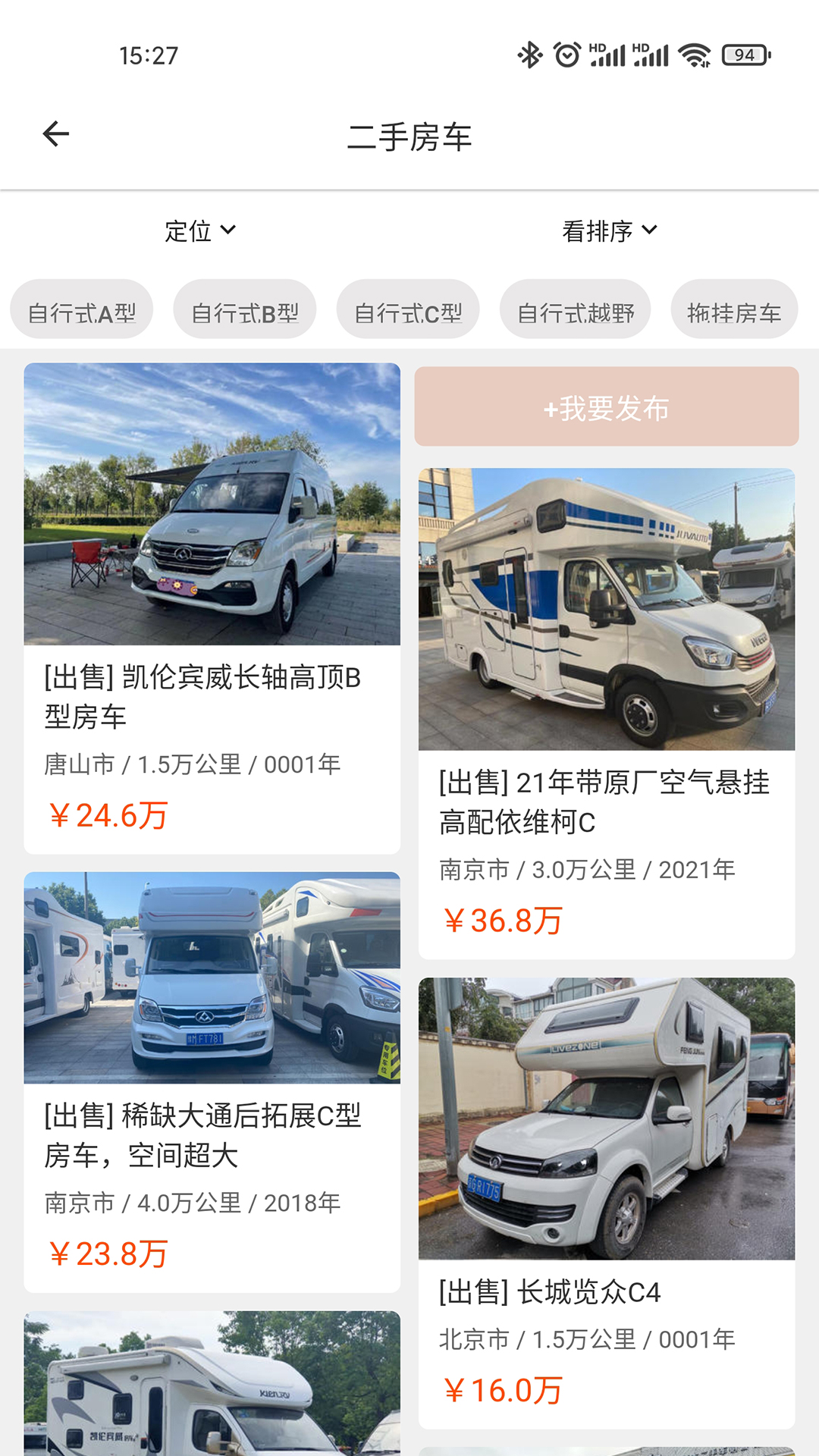Tap +我要发布 to post a listing
The image size is (819, 1456).
pos(607,407)
